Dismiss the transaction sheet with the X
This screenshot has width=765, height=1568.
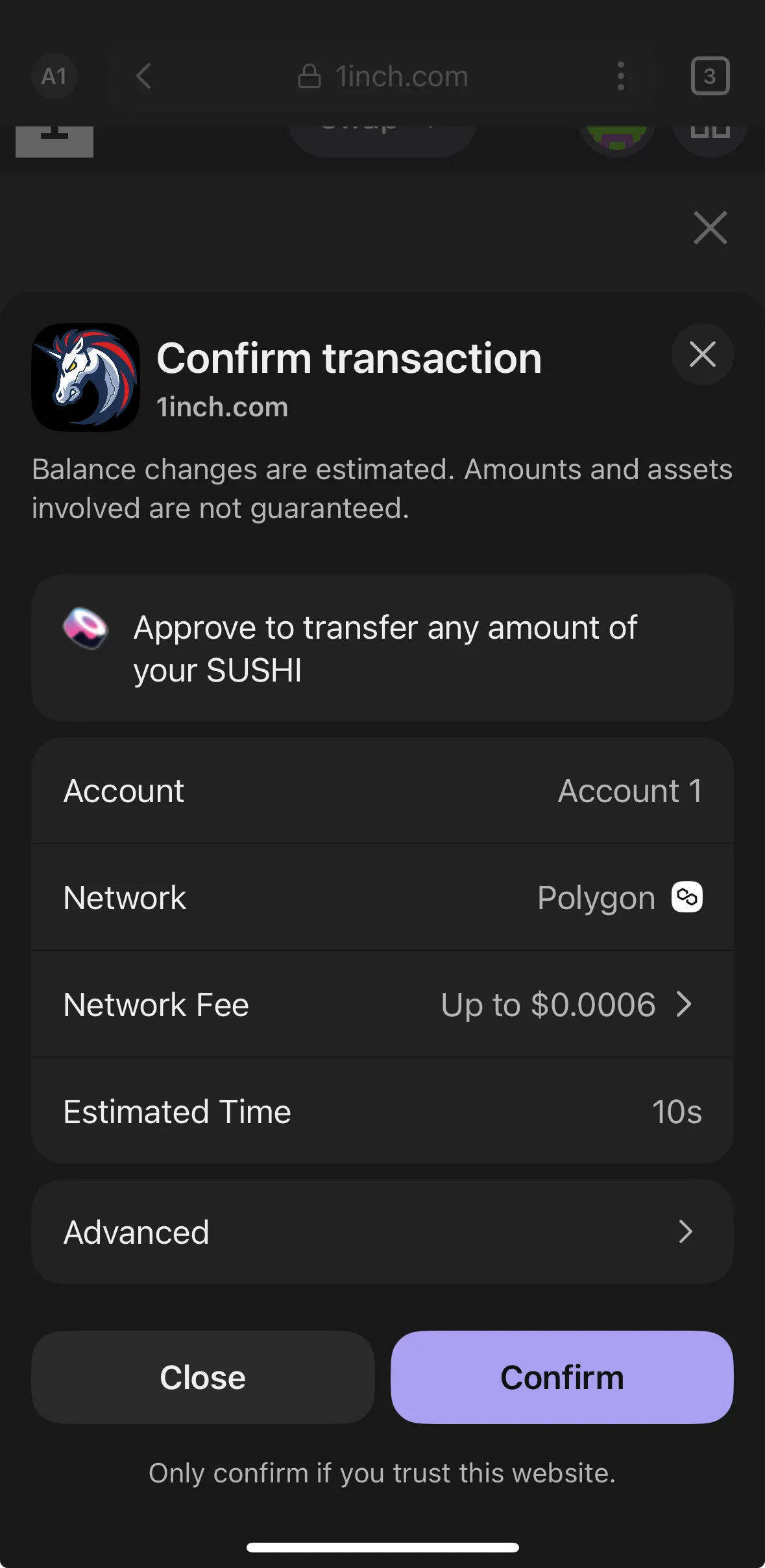point(702,355)
